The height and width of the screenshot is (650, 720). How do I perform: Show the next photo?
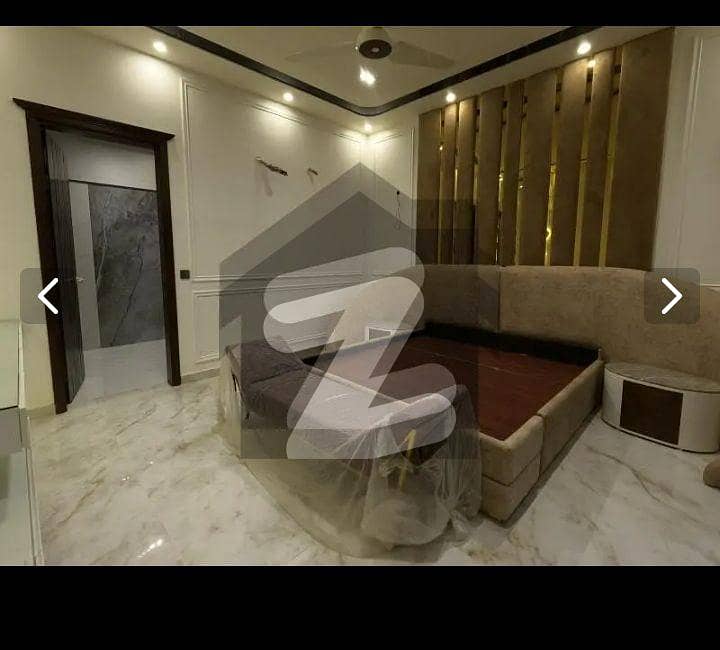pyautogui.click(x=671, y=296)
